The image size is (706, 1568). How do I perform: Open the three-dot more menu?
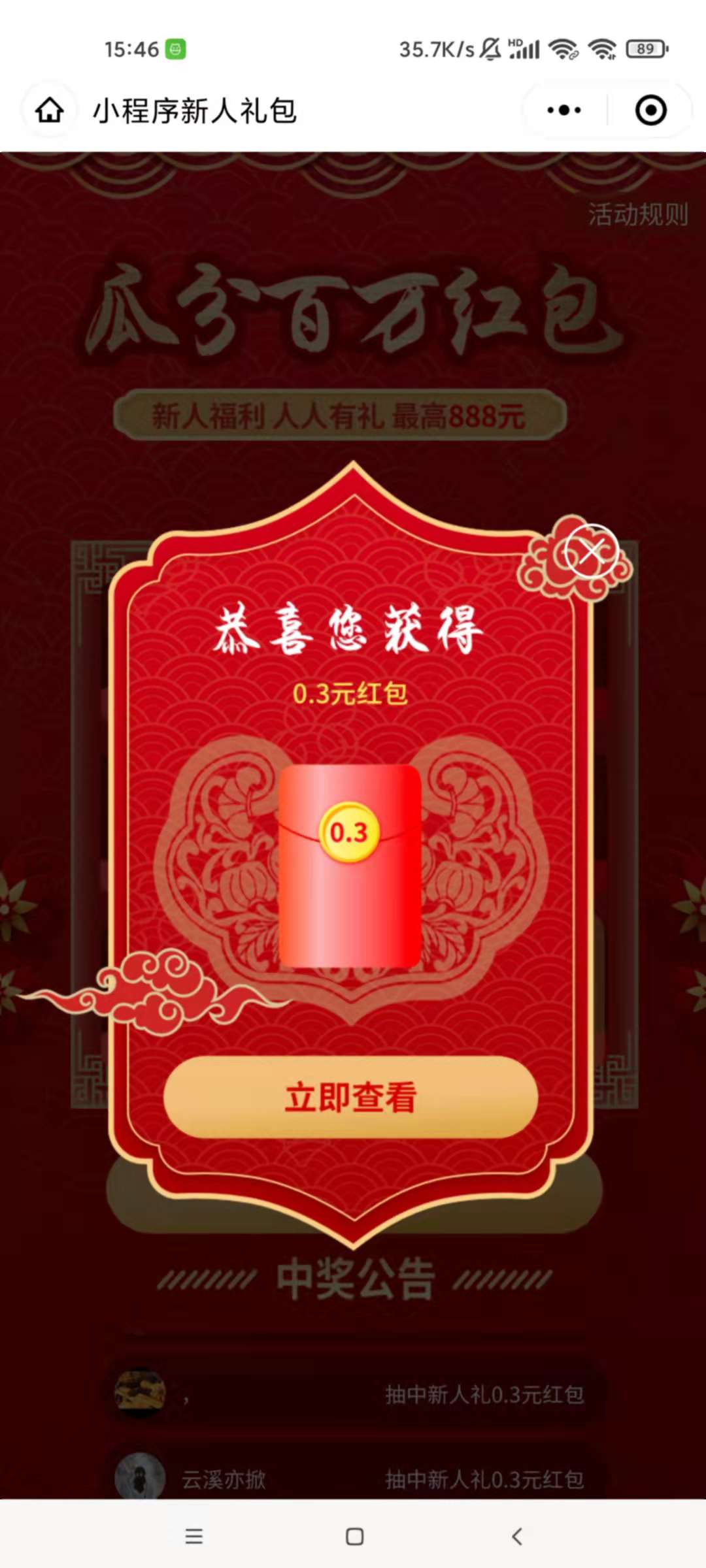pyautogui.click(x=564, y=110)
